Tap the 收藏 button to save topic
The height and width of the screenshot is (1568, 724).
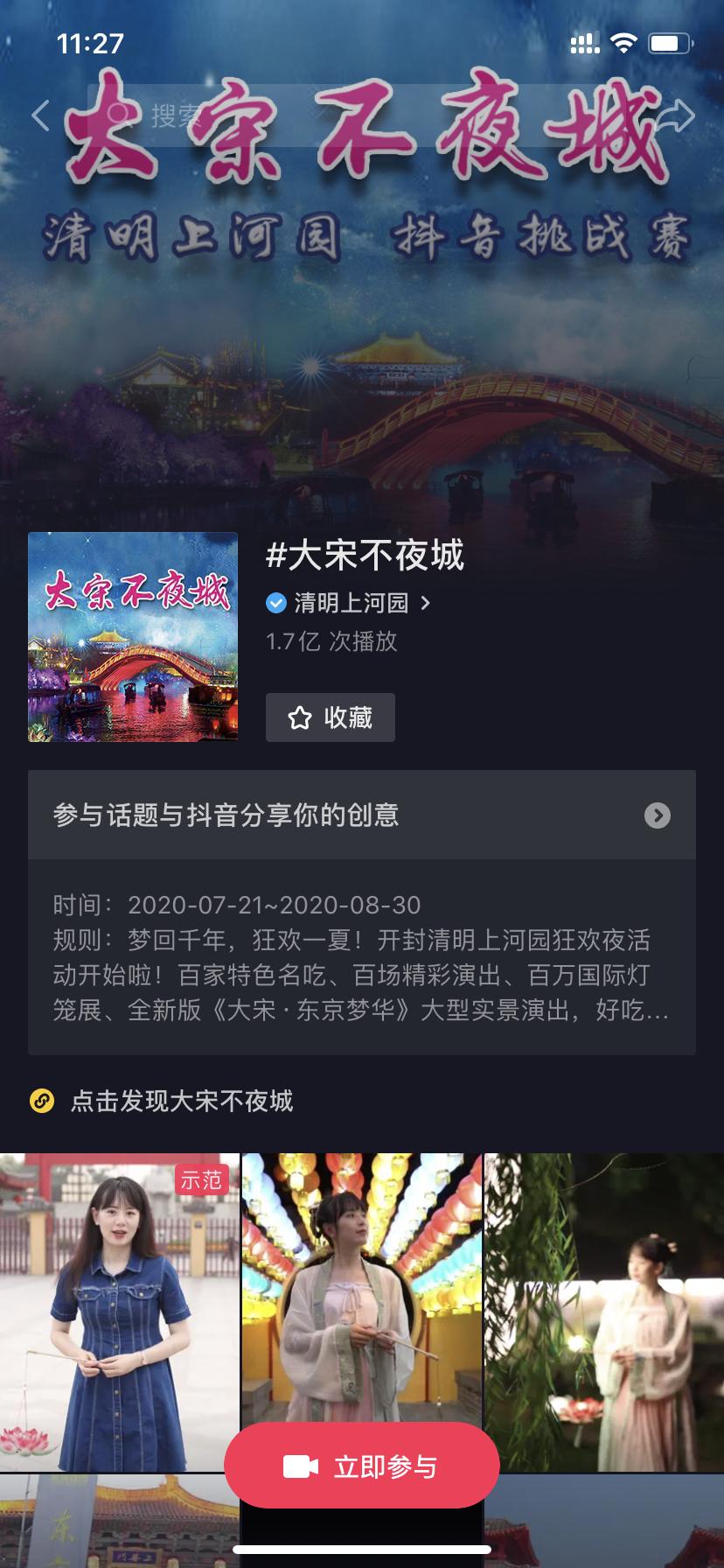pyautogui.click(x=331, y=717)
